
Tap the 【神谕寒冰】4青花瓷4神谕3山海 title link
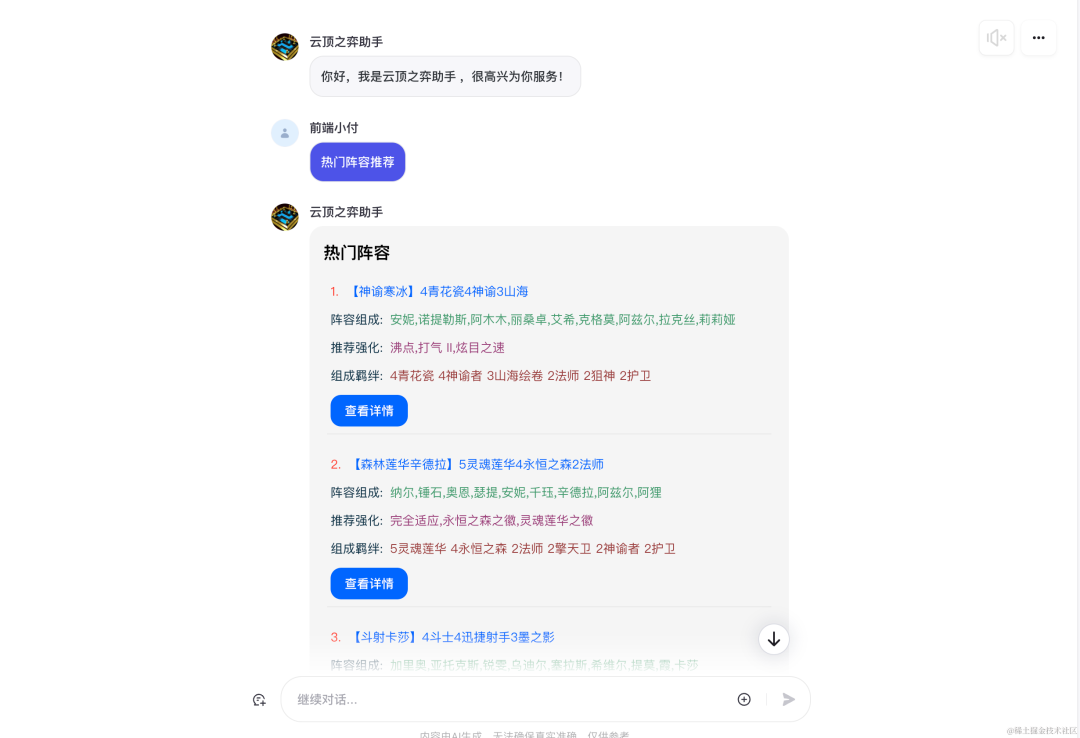click(x=438, y=292)
